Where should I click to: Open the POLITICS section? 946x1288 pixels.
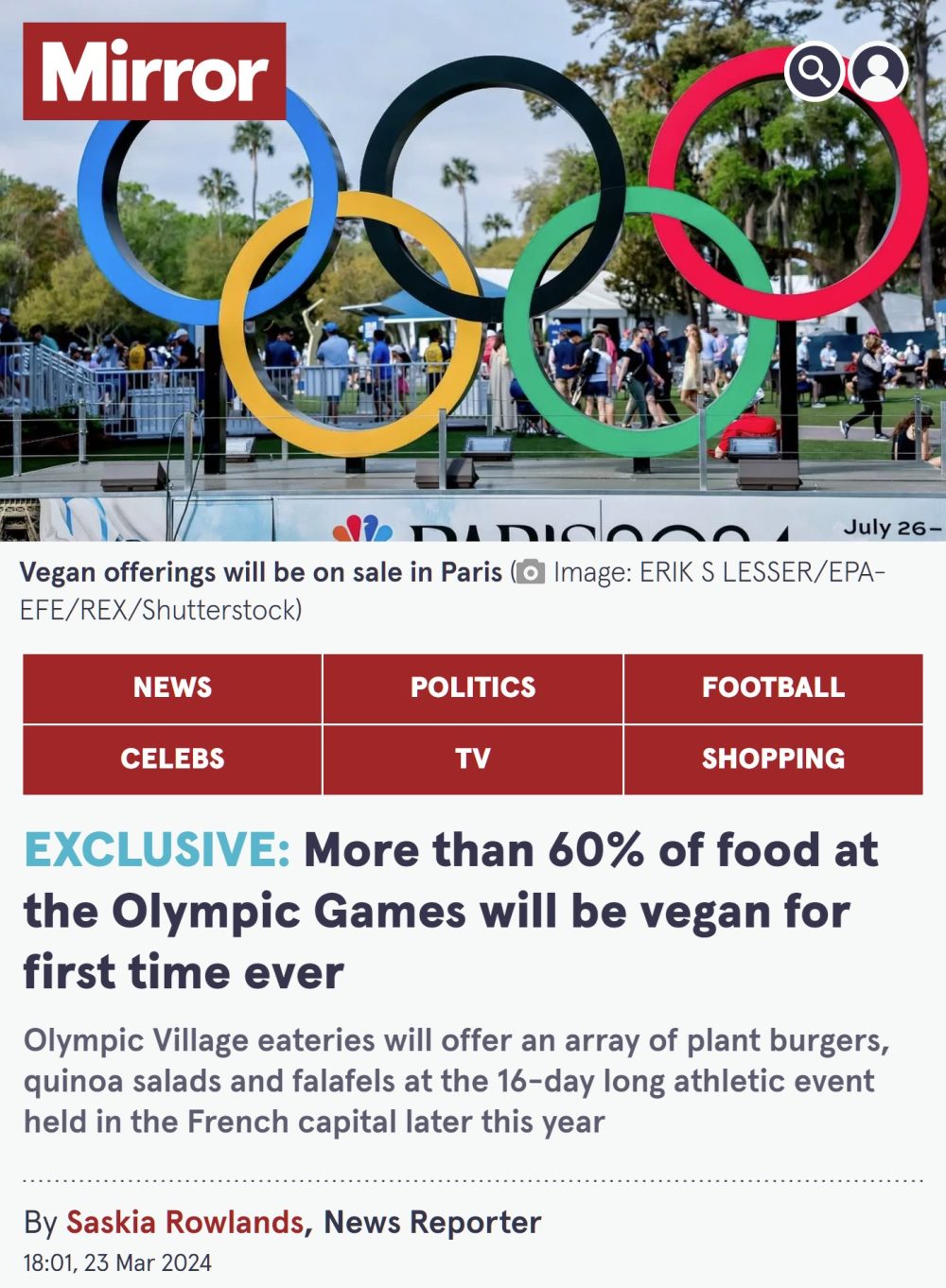[473, 688]
